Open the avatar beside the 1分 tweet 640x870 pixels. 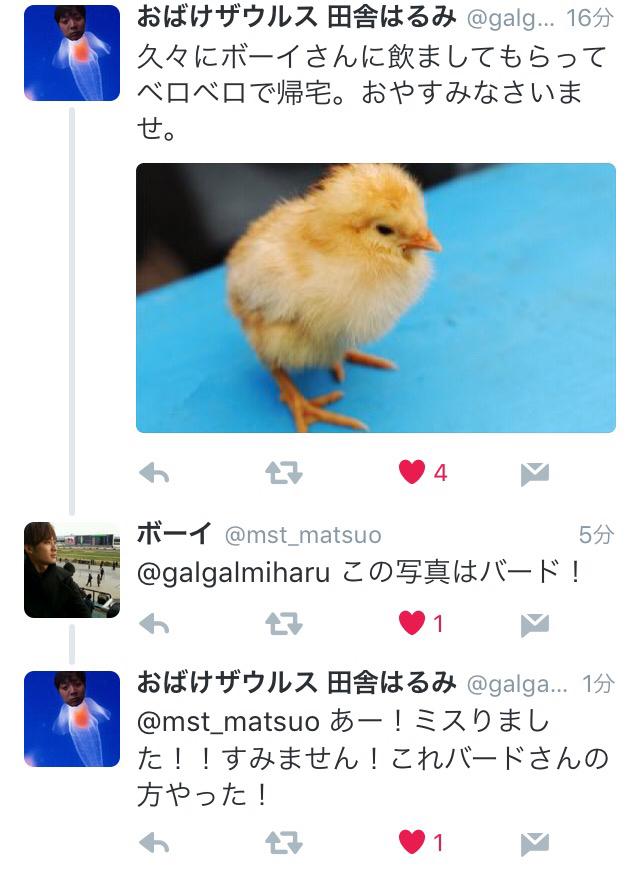tap(71, 719)
